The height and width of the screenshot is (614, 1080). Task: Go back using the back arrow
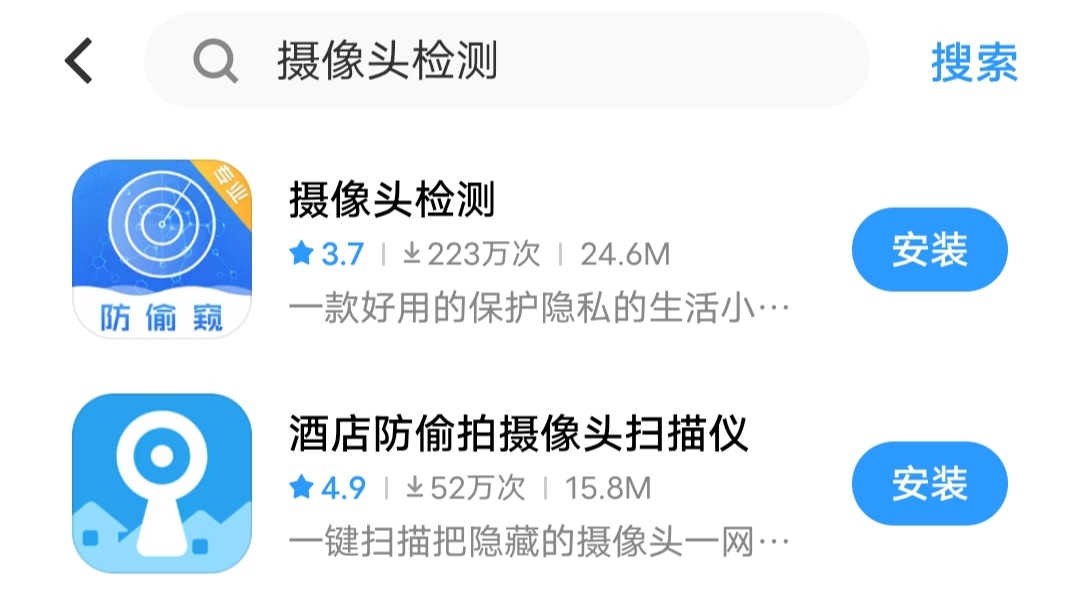[x=78, y=61]
